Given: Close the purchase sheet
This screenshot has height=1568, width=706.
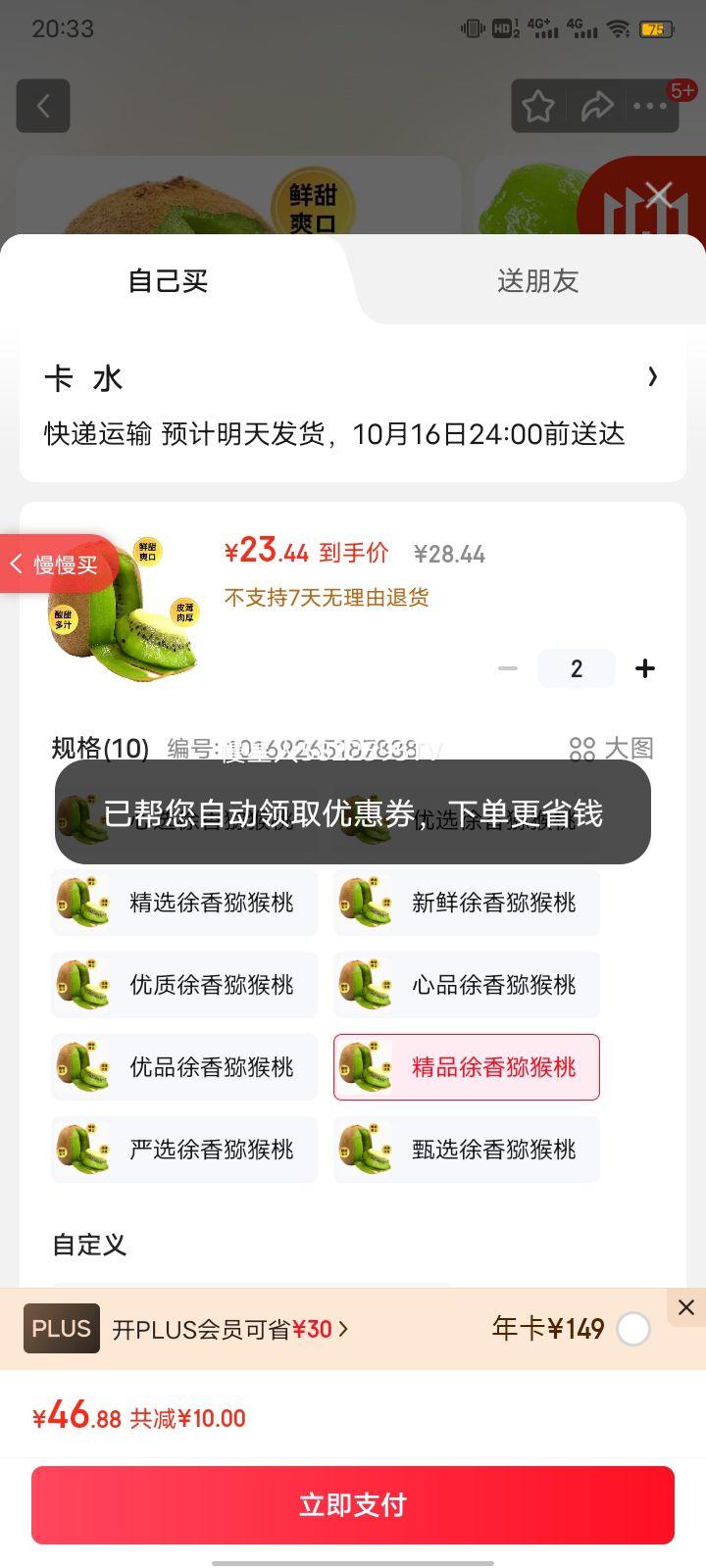Looking at the screenshot, I should (659, 194).
